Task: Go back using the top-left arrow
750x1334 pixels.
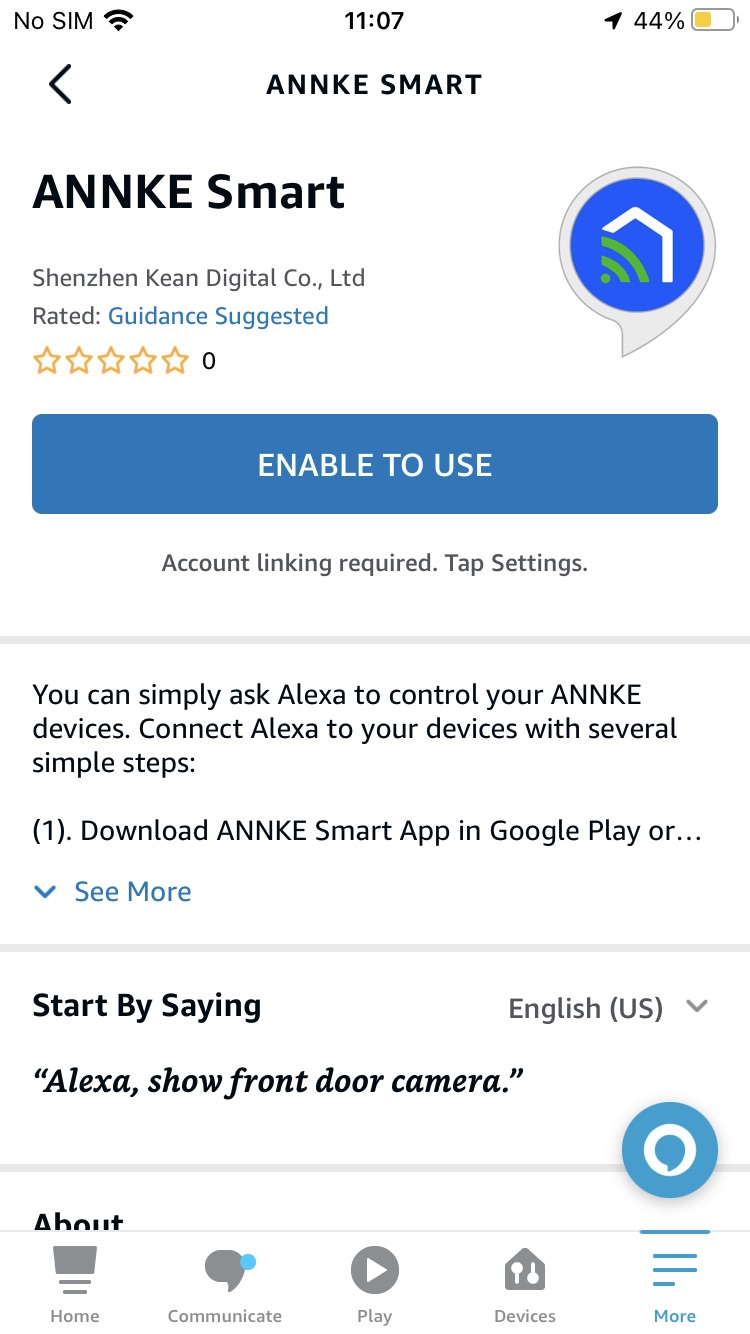Action: [x=60, y=84]
